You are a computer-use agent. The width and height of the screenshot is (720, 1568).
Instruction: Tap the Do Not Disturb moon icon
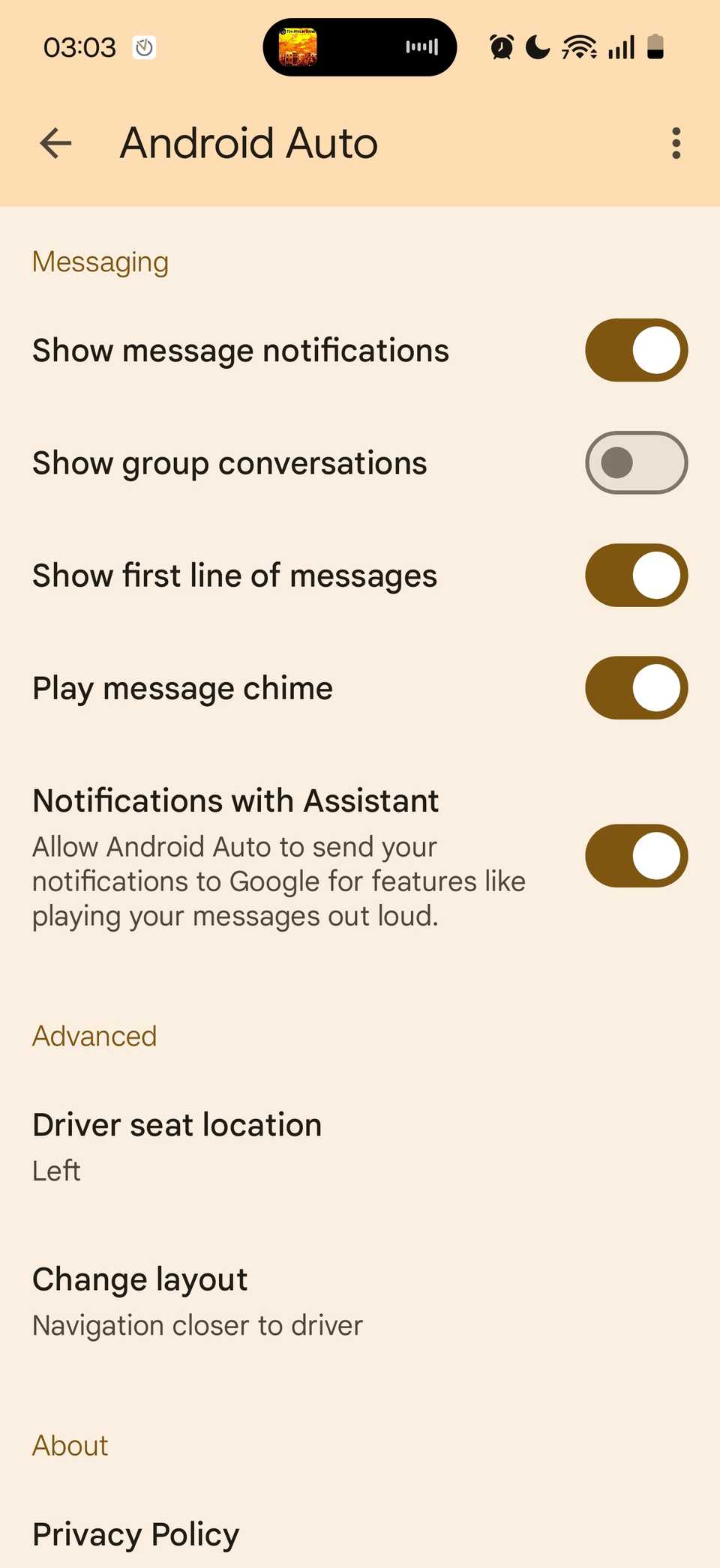coord(537,46)
